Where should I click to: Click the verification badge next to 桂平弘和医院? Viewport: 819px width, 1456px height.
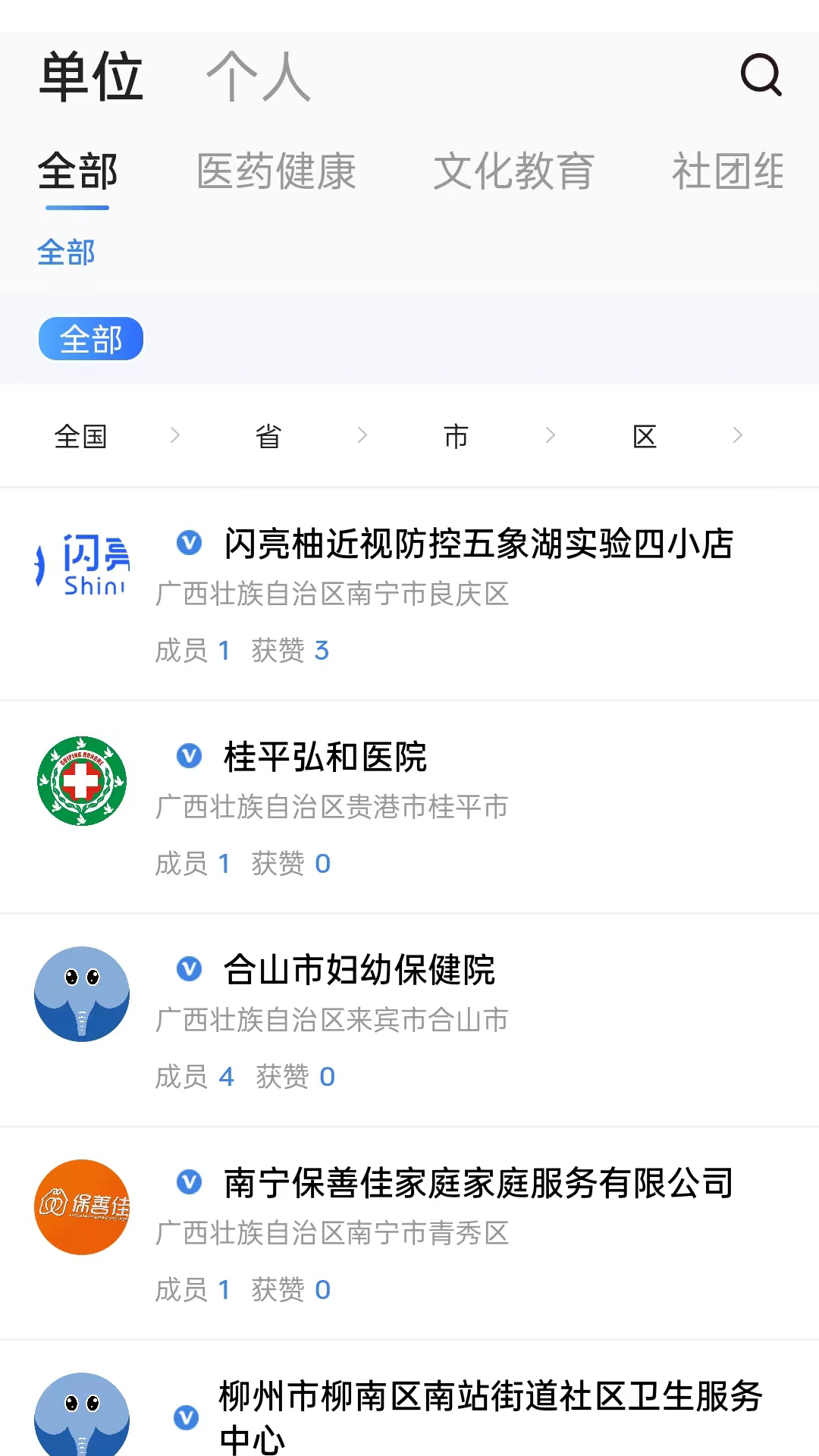[187, 757]
